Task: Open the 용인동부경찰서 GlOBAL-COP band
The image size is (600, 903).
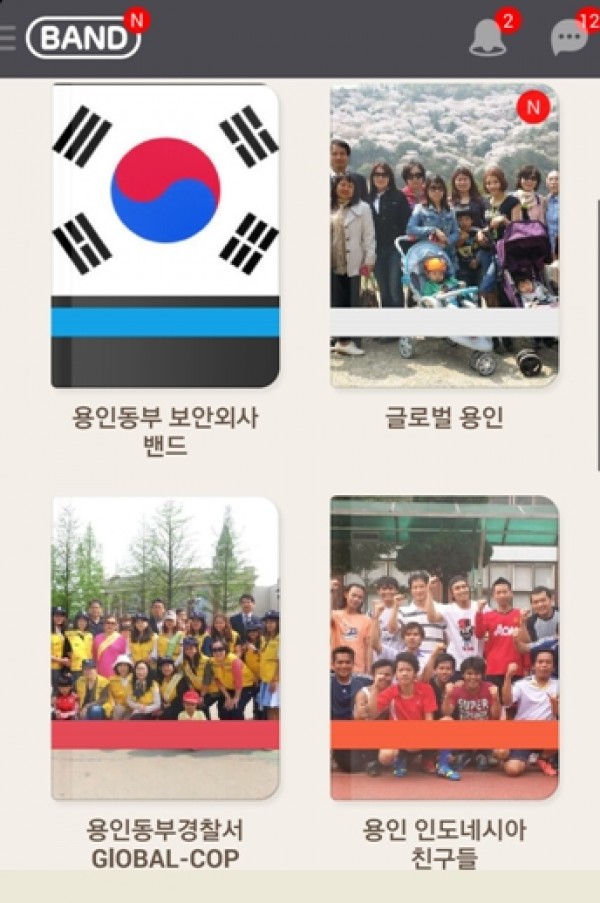Action: pyautogui.click(x=165, y=648)
